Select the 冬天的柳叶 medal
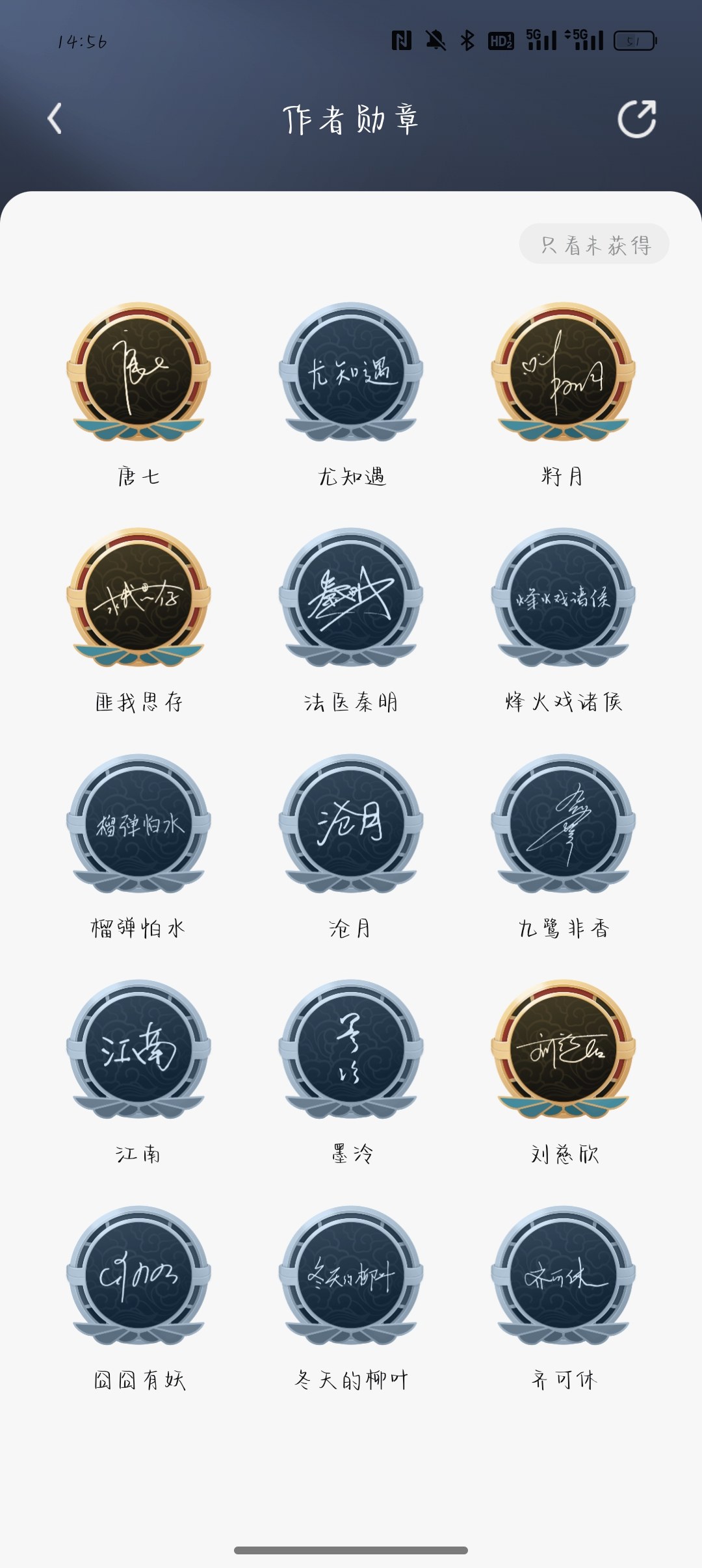The height and width of the screenshot is (1568, 702). (x=351, y=1275)
